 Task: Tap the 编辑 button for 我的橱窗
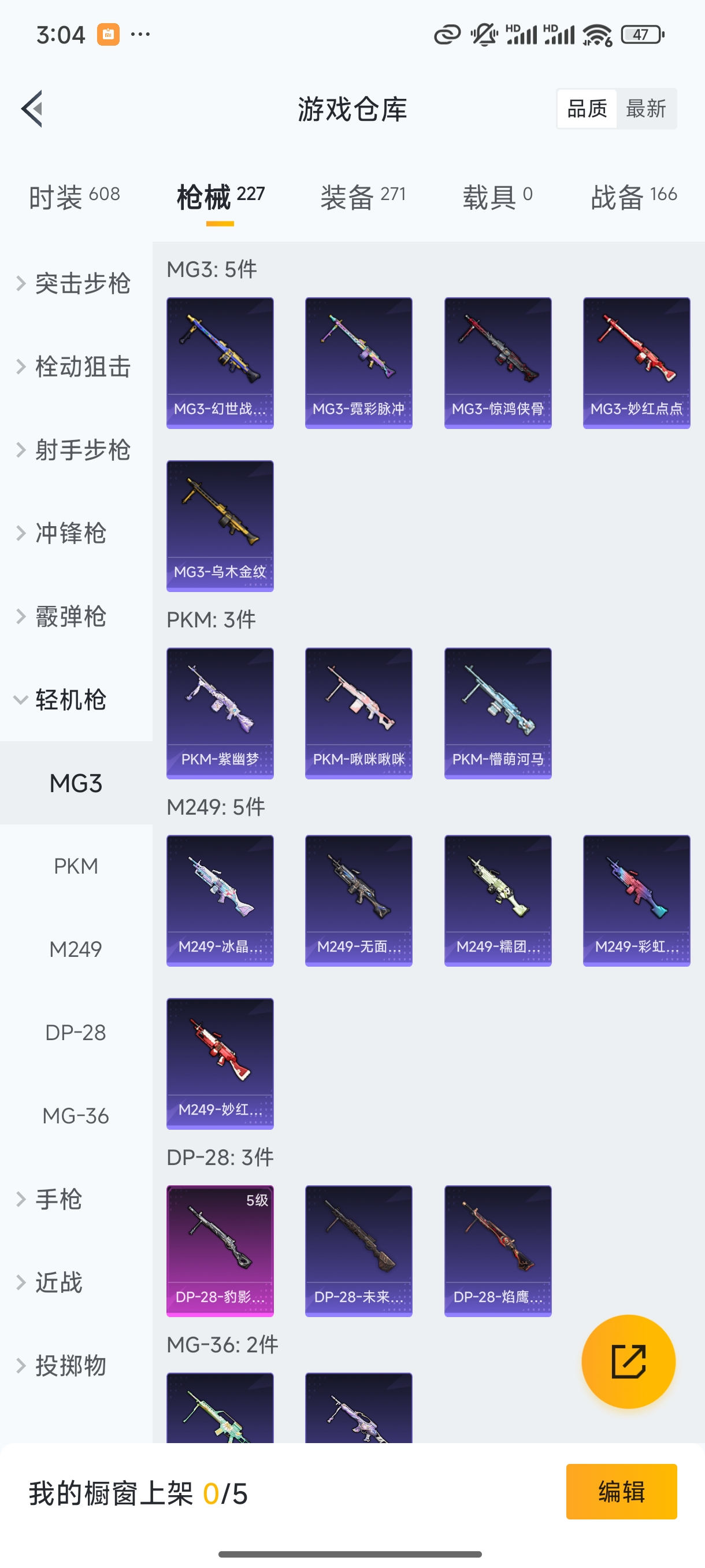[x=621, y=1492]
